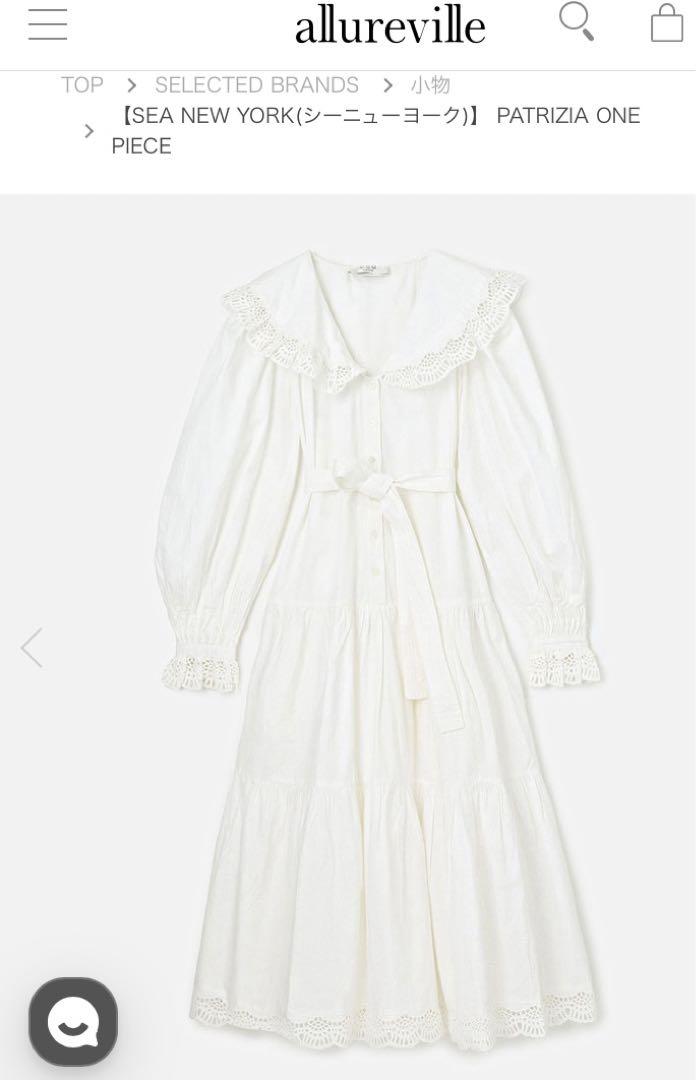Open the chat support bubble

pyautogui.click(x=73, y=1021)
